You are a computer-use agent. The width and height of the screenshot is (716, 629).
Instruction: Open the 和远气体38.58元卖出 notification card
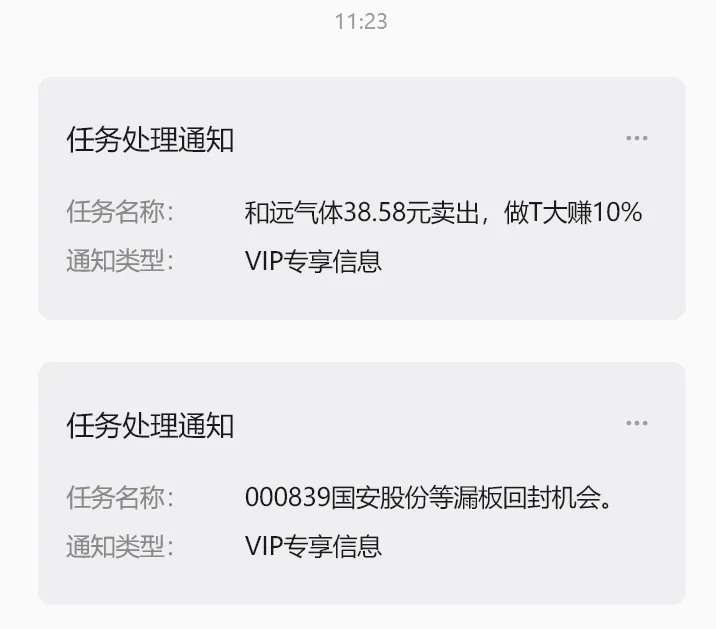pyautogui.click(x=362, y=198)
